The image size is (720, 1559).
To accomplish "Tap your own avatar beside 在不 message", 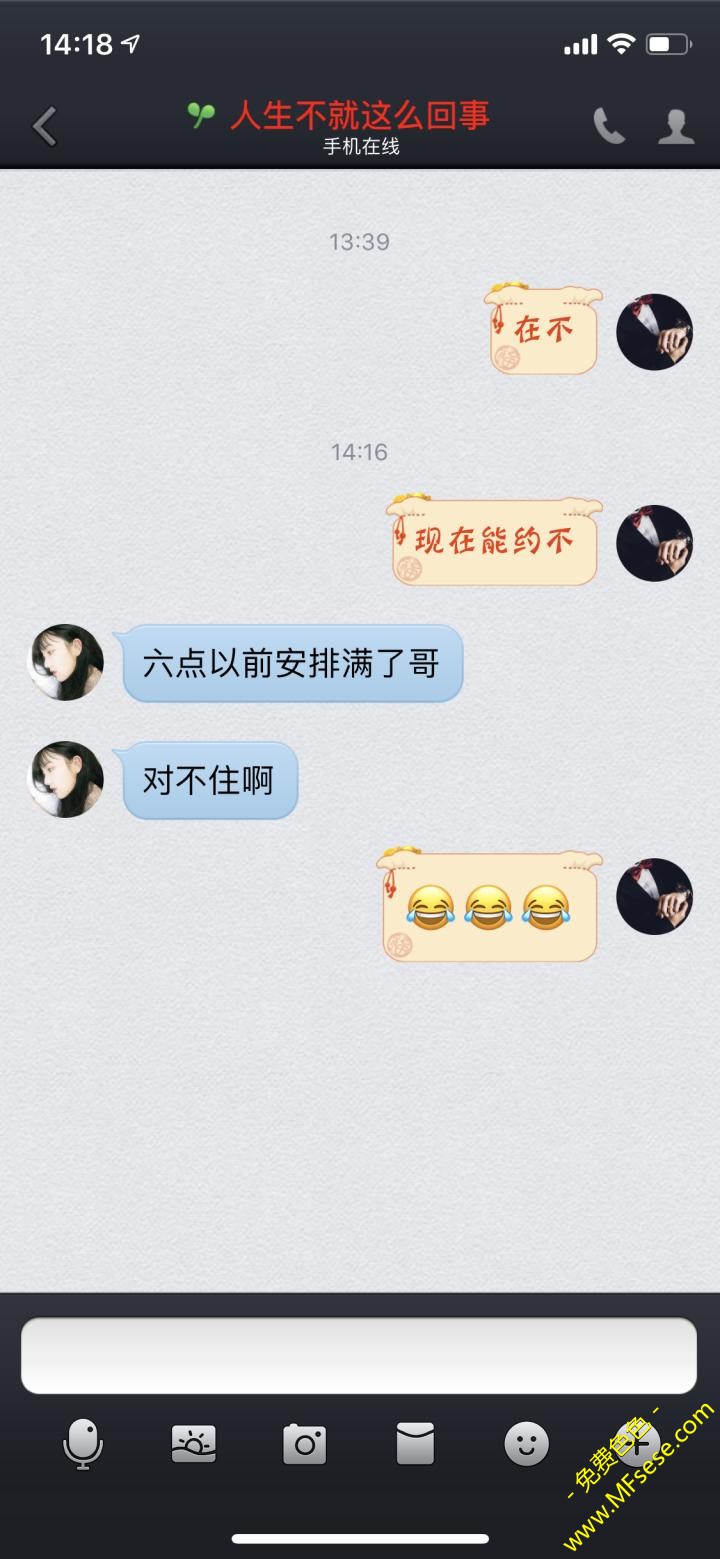I will [654, 332].
